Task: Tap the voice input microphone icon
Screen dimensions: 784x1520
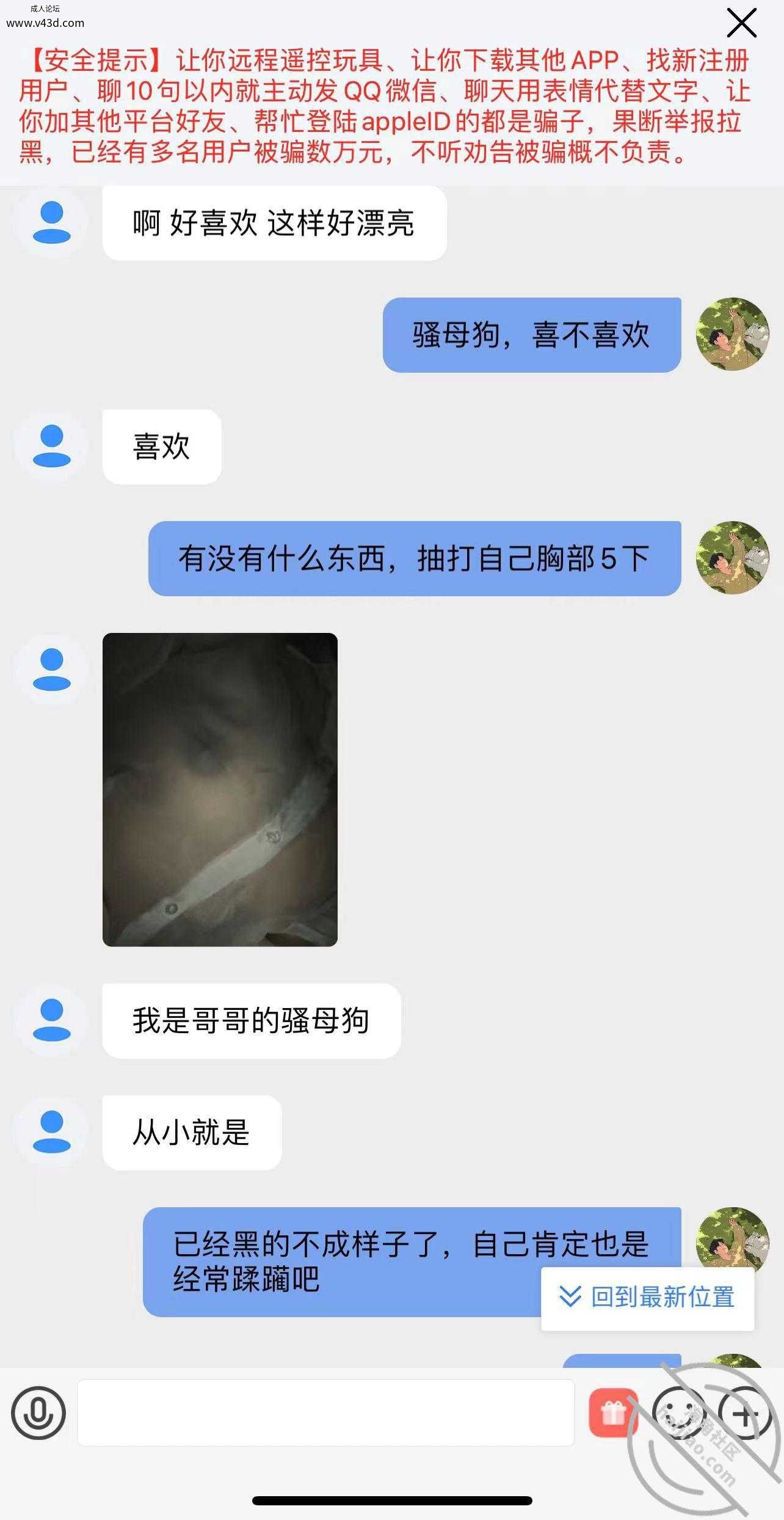Action: (38, 1413)
